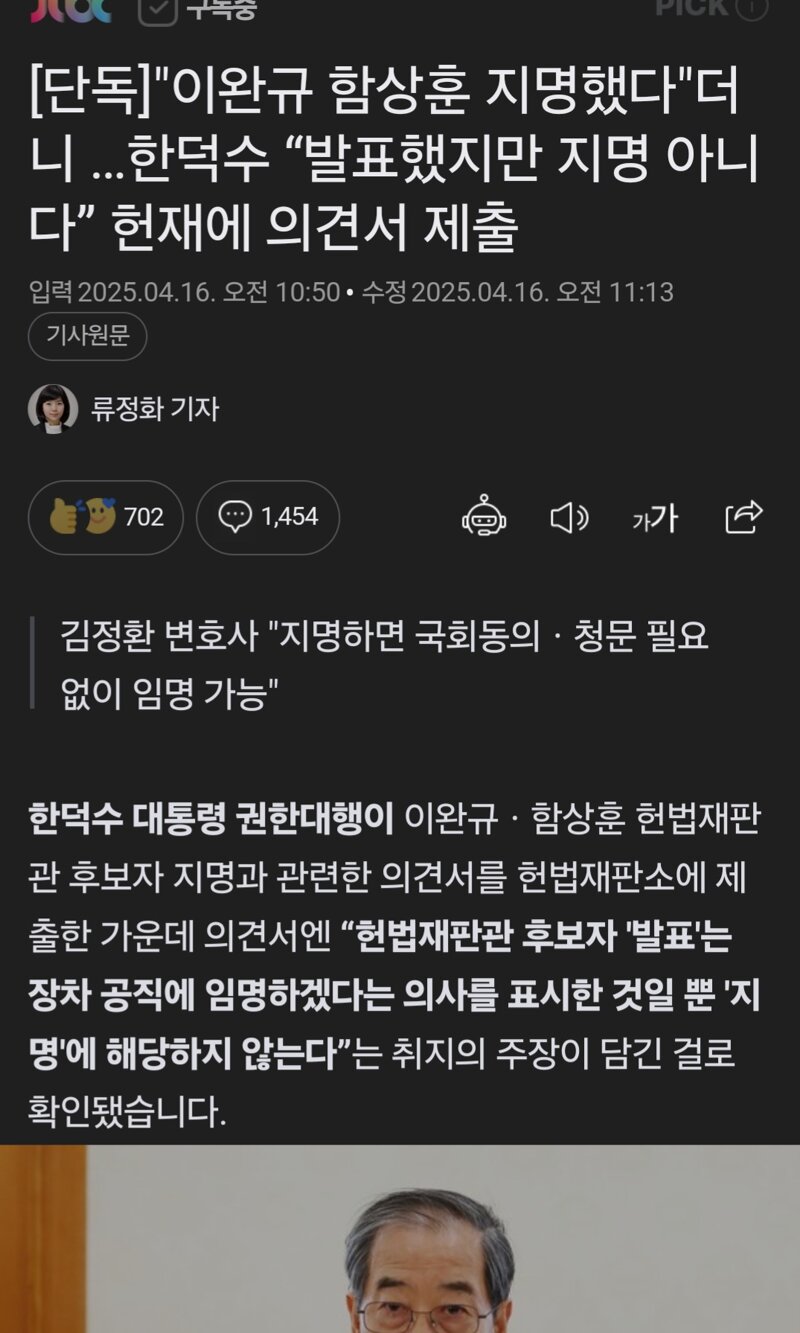Image resolution: width=800 pixels, height=1333 pixels.
Task: Open the AI summary robot icon
Action: click(x=484, y=517)
